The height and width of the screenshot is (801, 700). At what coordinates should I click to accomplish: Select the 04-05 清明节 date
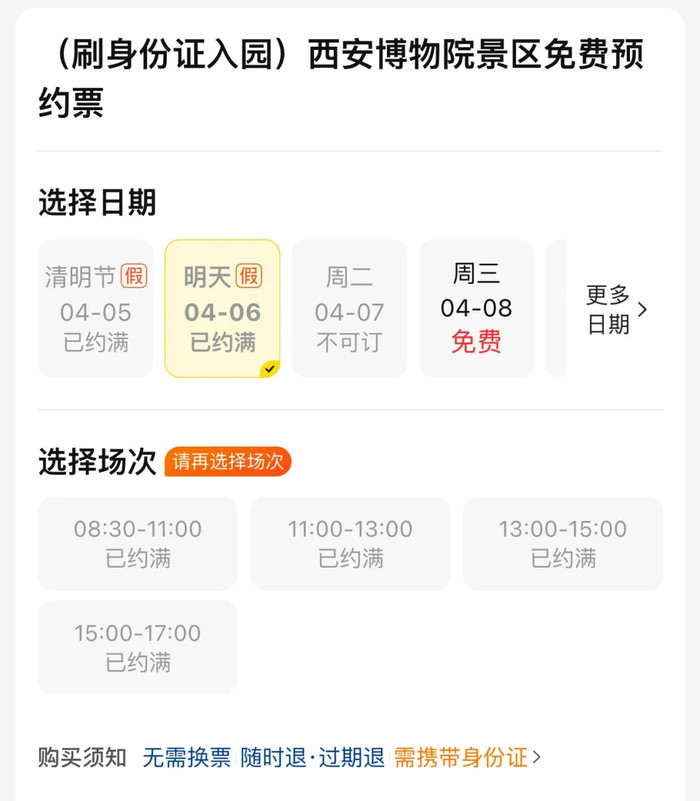click(96, 309)
